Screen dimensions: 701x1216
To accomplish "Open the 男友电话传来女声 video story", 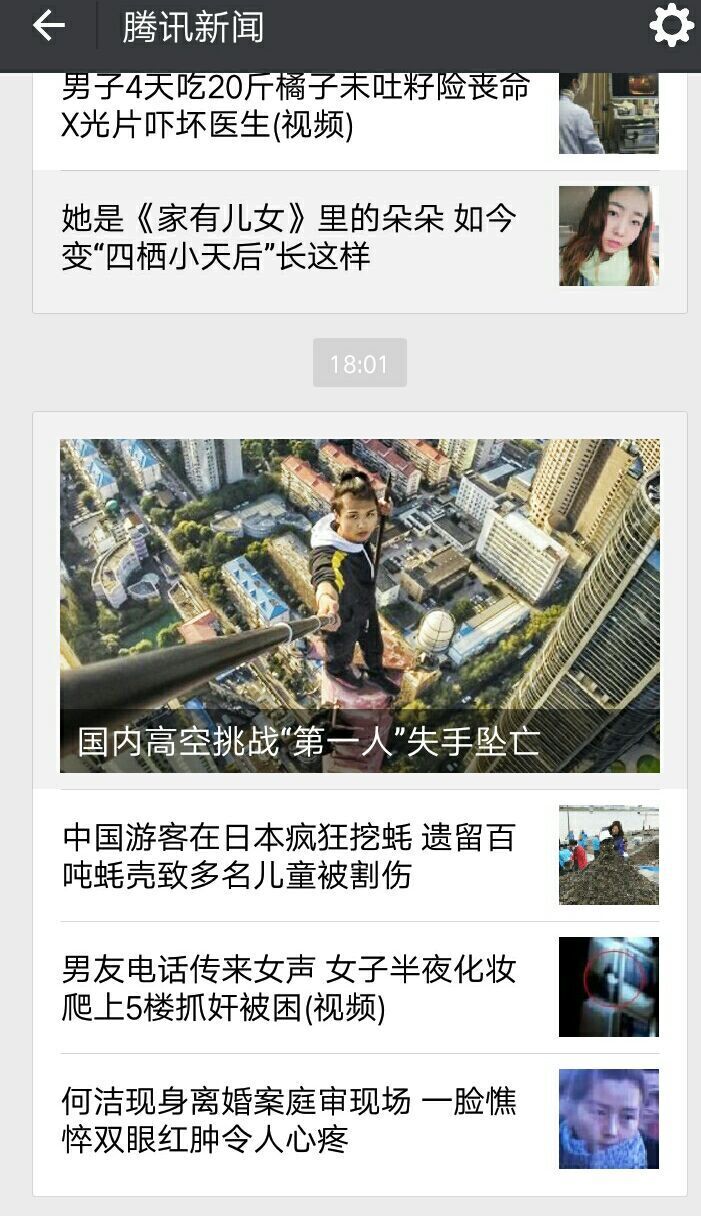I will click(x=290, y=988).
